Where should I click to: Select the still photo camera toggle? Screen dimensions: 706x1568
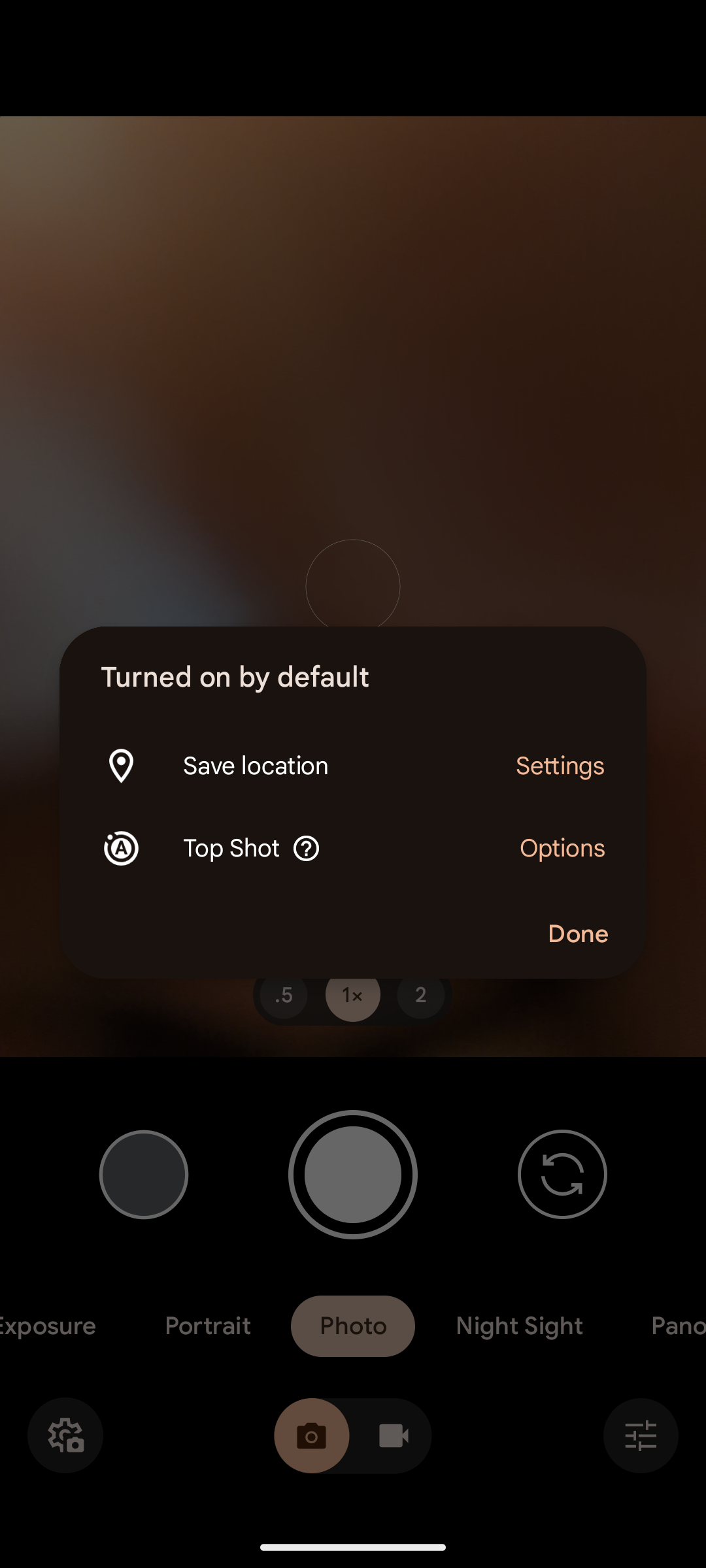(312, 1436)
